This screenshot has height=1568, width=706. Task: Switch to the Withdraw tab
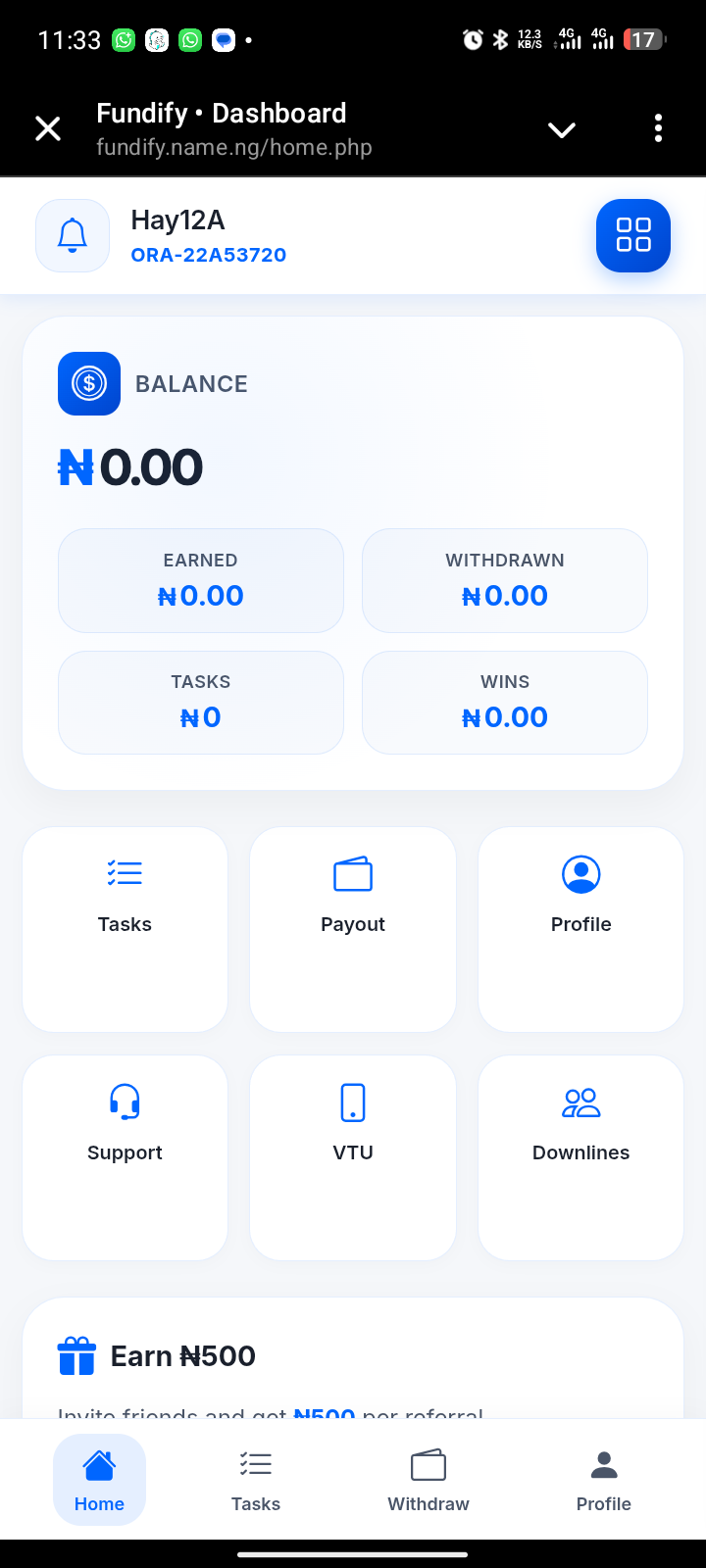[x=429, y=1480]
